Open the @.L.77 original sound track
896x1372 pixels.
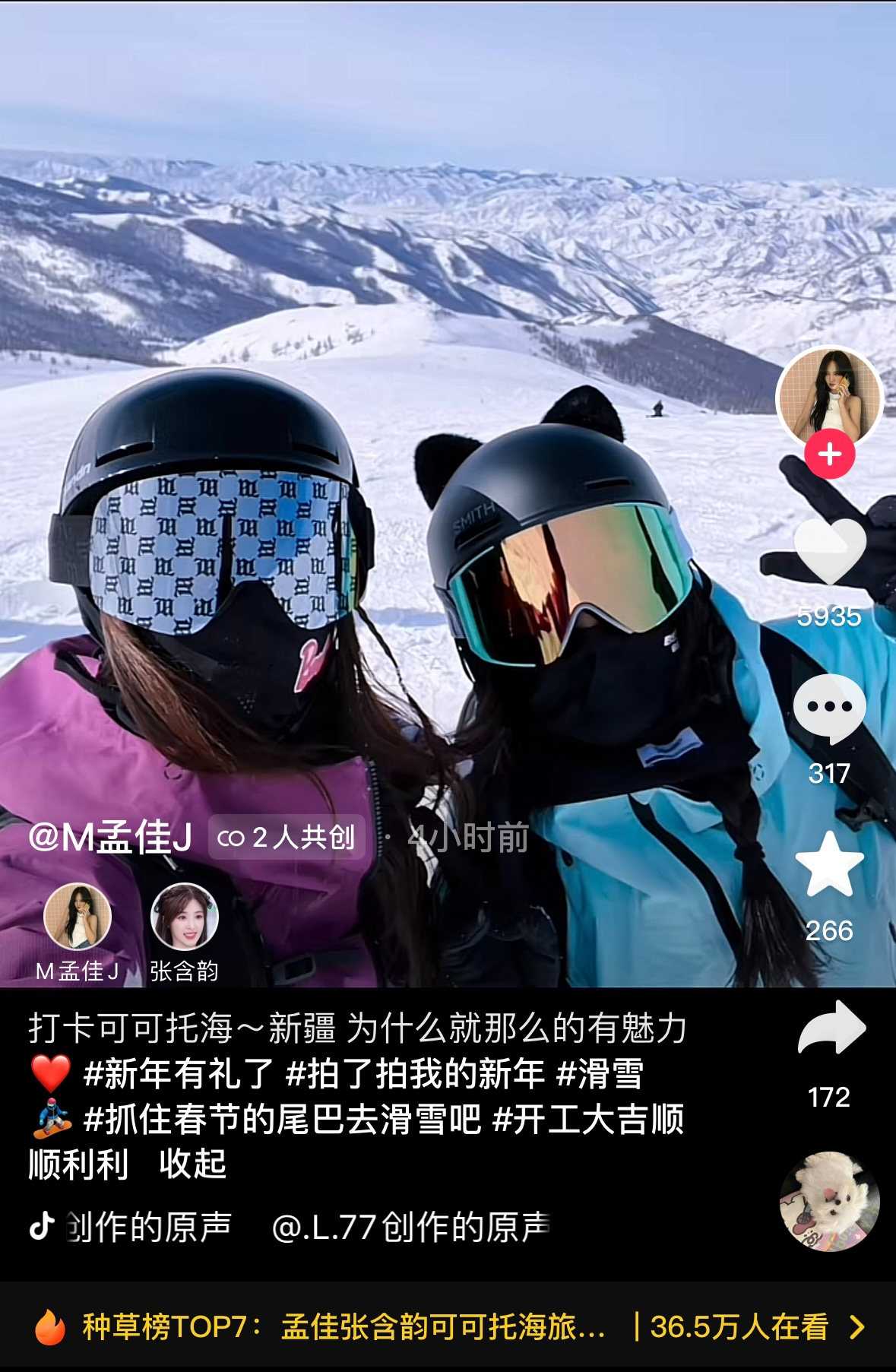(x=410, y=1227)
